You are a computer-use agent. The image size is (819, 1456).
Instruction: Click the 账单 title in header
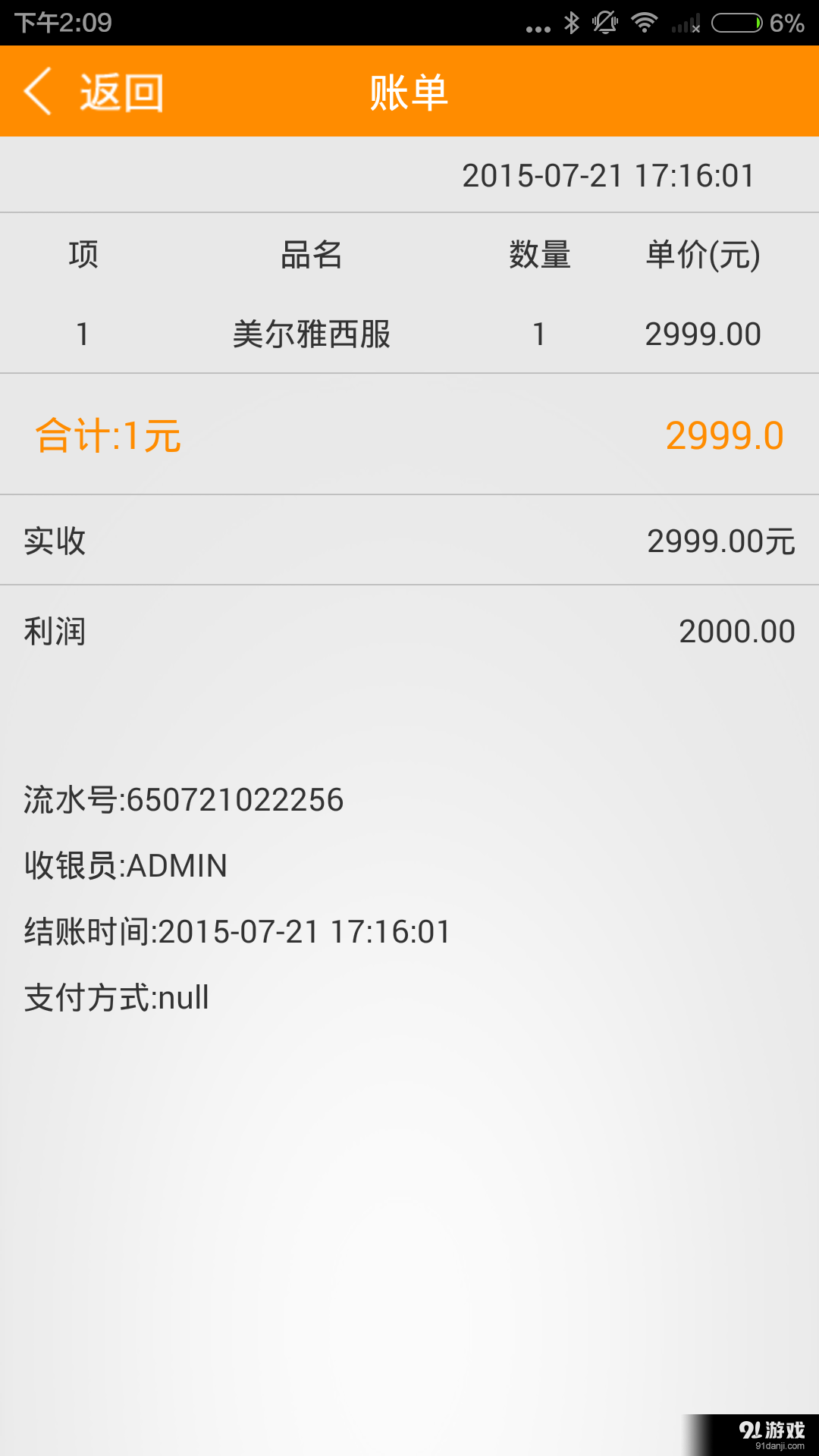[408, 92]
